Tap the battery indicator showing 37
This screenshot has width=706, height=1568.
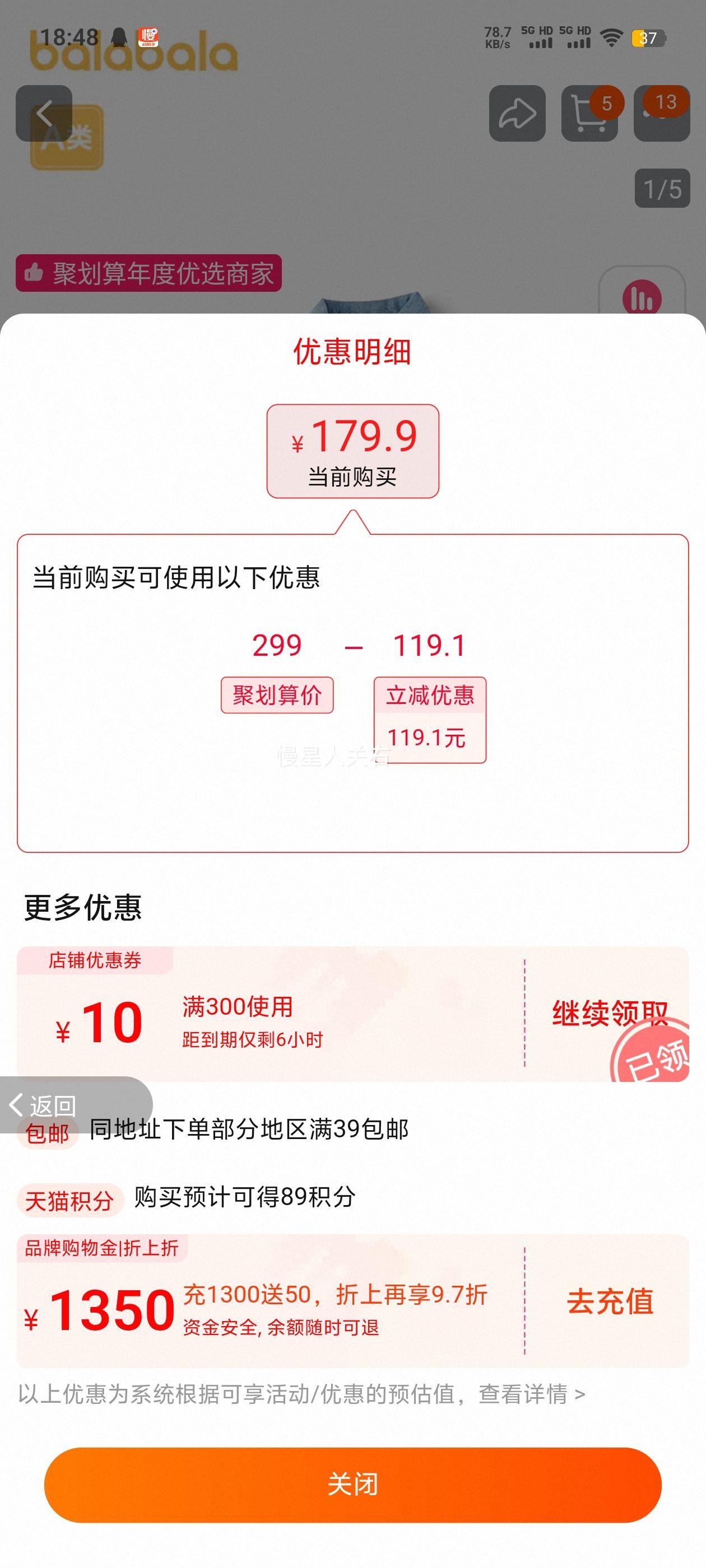pos(649,38)
